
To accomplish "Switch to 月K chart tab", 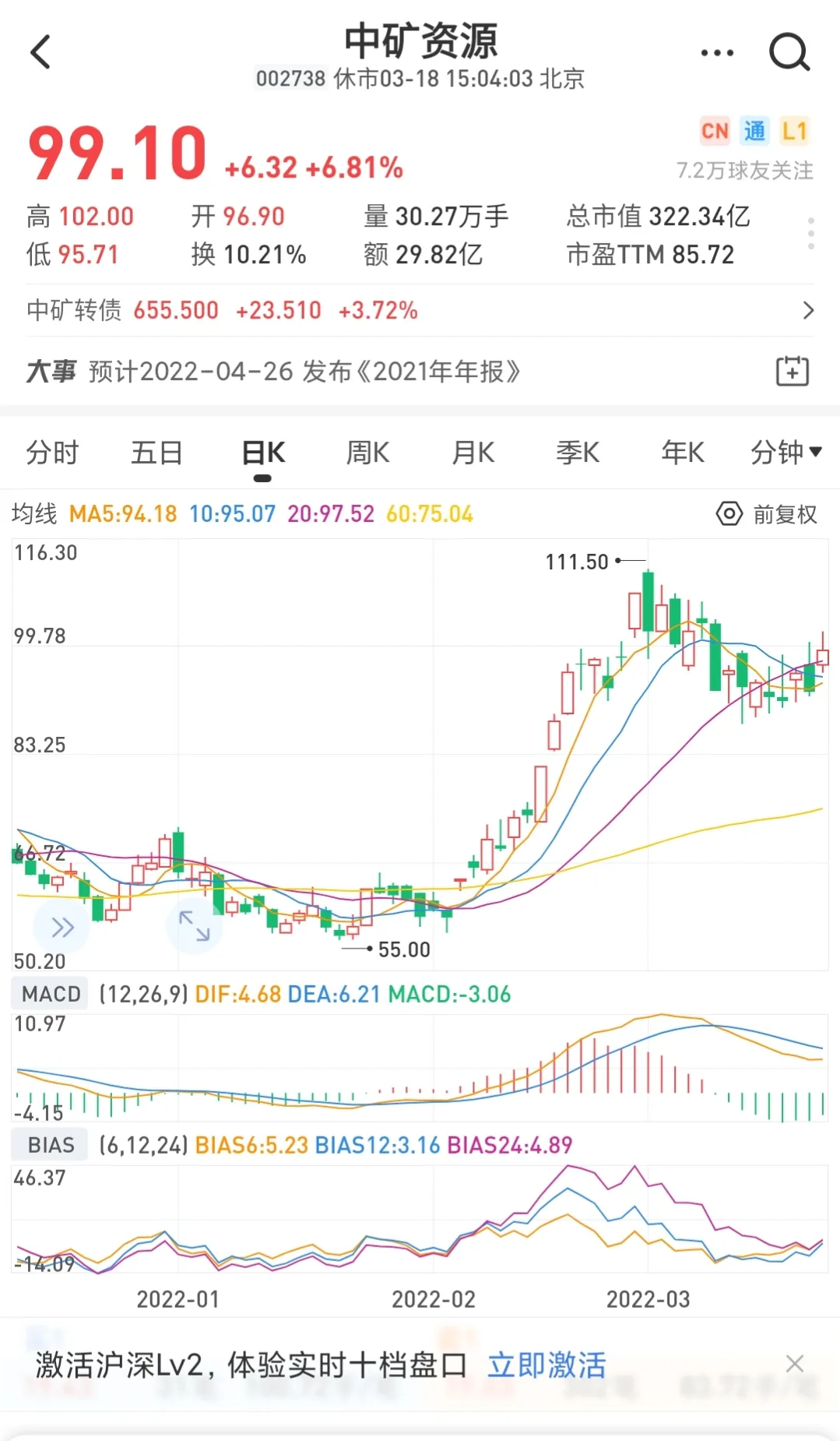I will pos(473,452).
